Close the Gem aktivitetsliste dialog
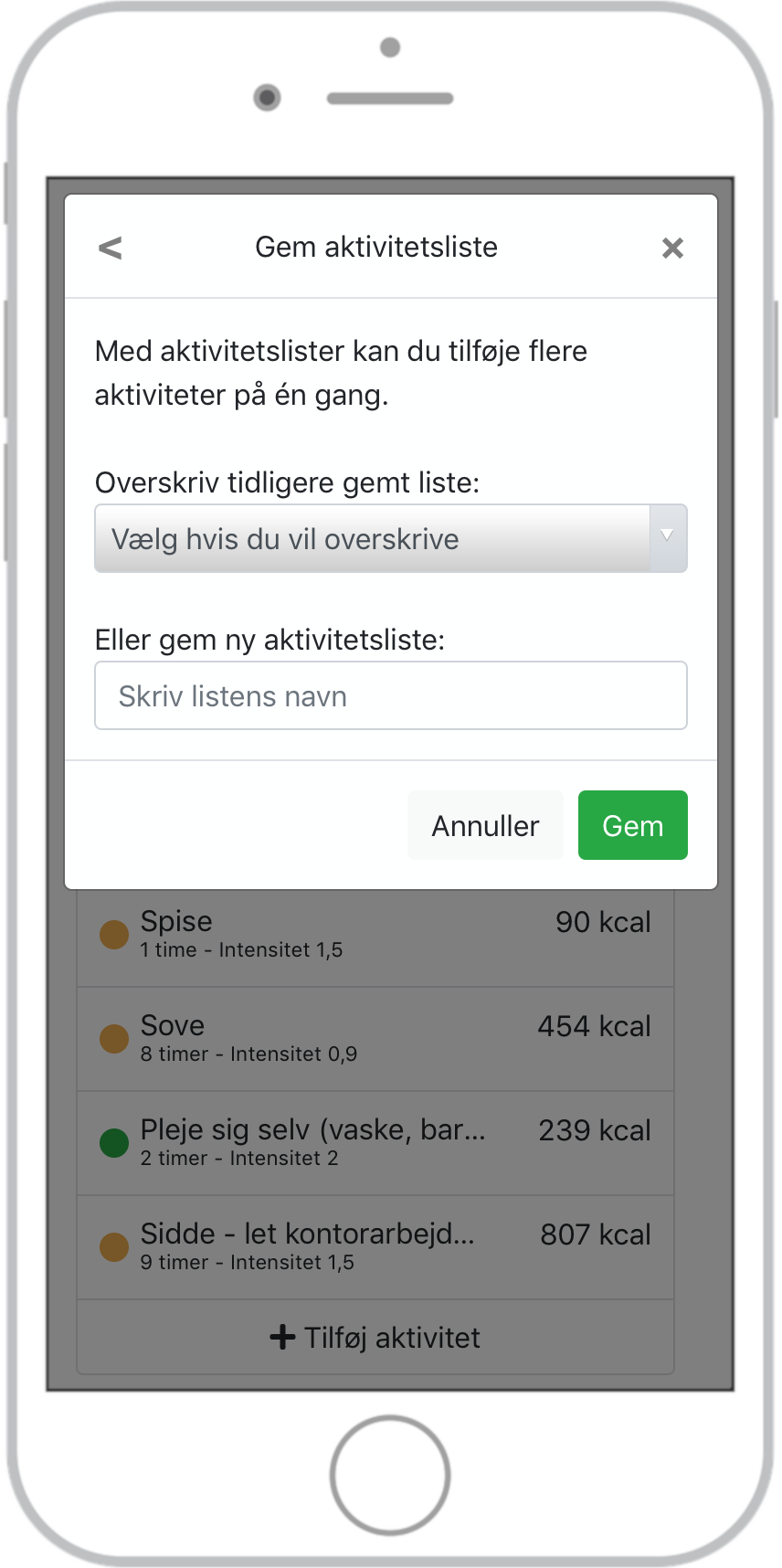782x1568 pixels. click(x=672, y=248)
